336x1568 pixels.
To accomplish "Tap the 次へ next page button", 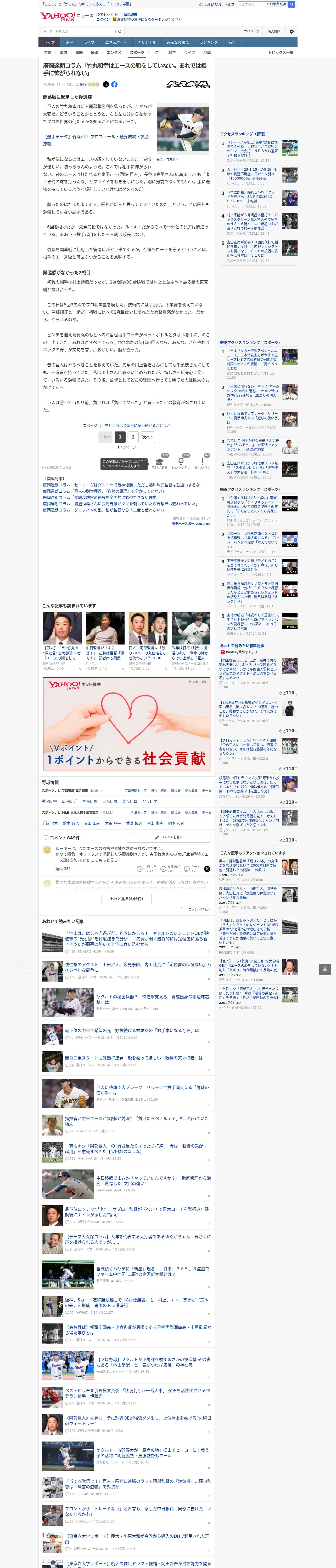I will pos(147,436).
